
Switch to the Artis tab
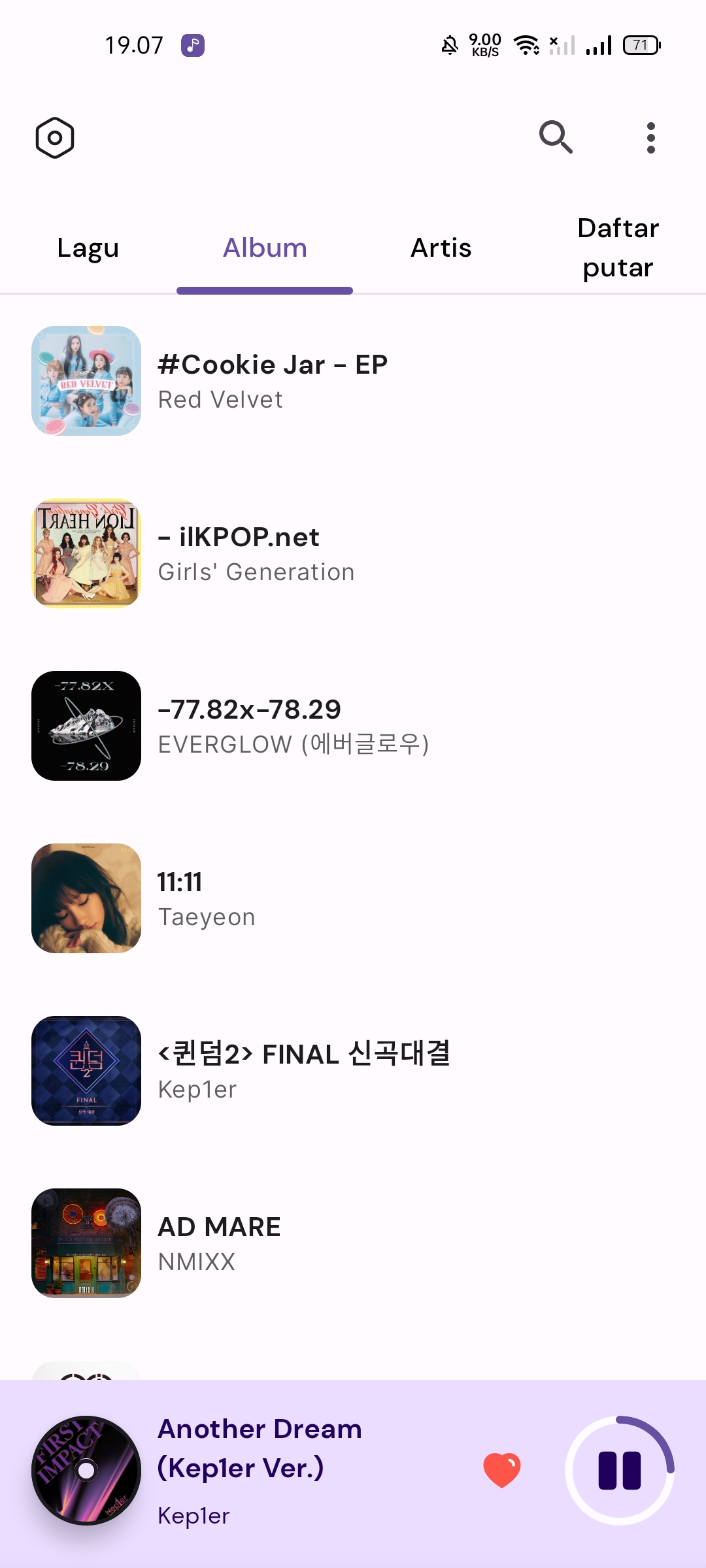[441, 248]
